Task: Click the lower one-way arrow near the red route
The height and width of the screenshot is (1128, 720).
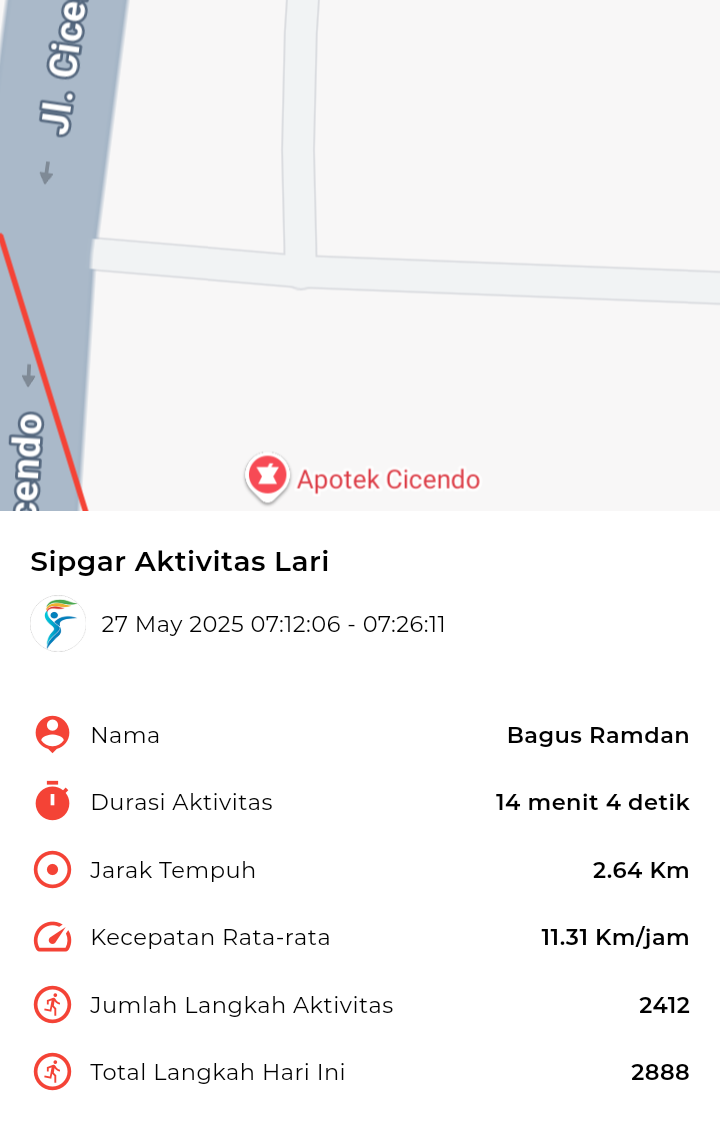Action: pos(27,377)
